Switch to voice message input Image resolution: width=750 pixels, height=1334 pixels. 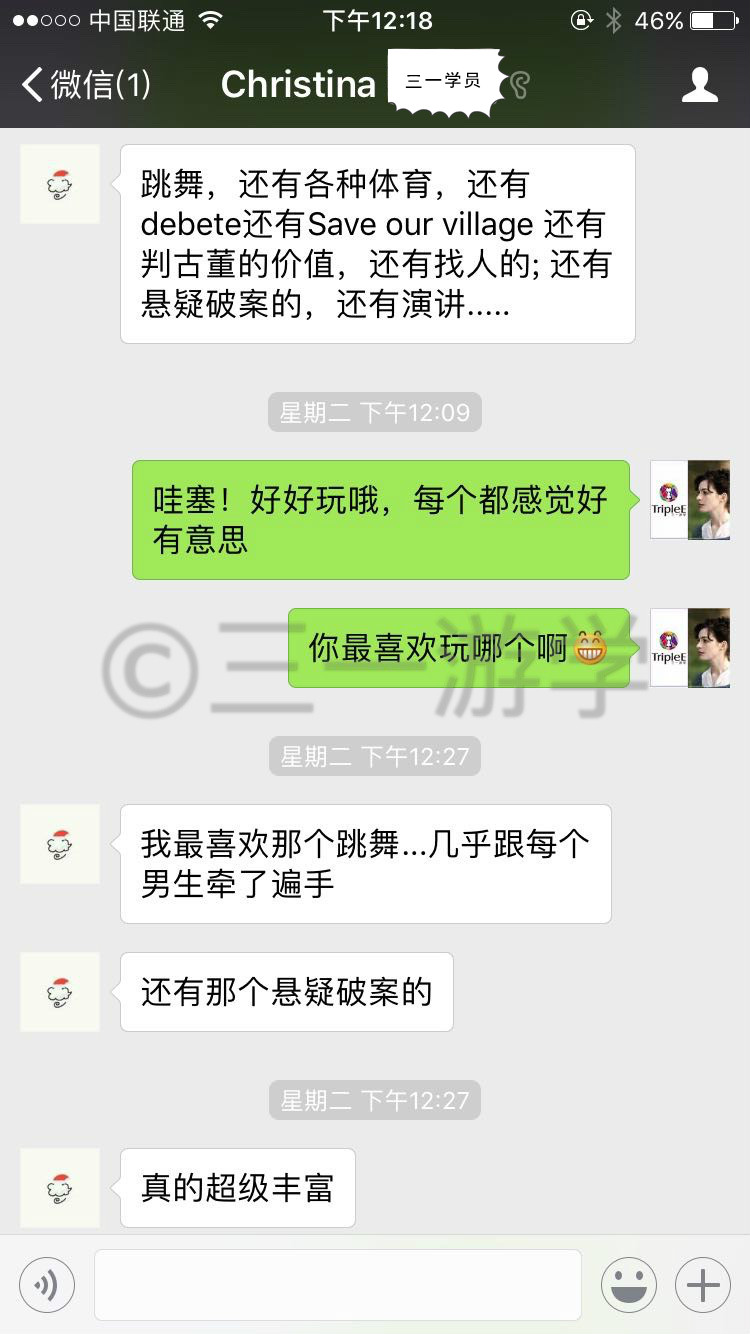[47, 1285]
